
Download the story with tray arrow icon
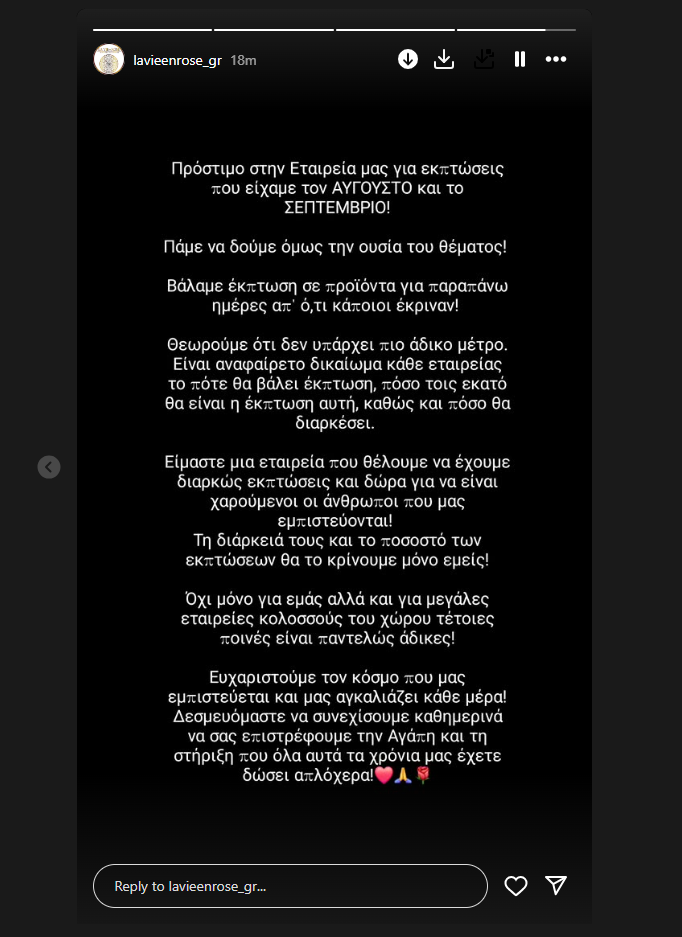click(444, 59)
